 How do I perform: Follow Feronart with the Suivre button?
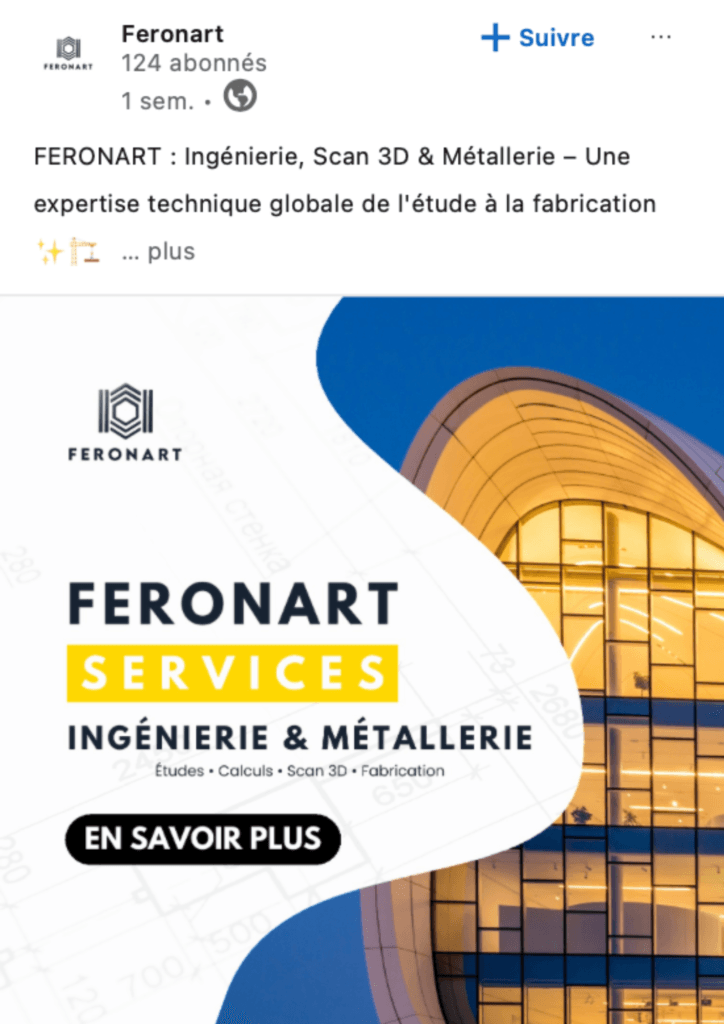coord(538,38)
